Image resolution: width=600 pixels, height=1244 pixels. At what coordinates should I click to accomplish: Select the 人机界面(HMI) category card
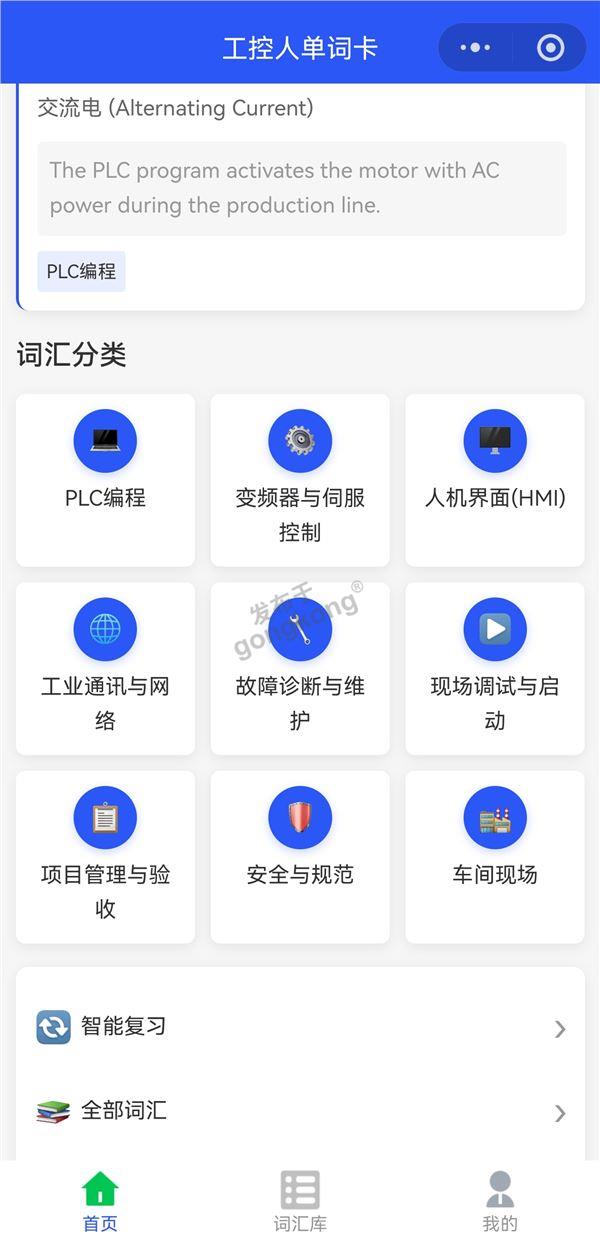tap(495, 479)
